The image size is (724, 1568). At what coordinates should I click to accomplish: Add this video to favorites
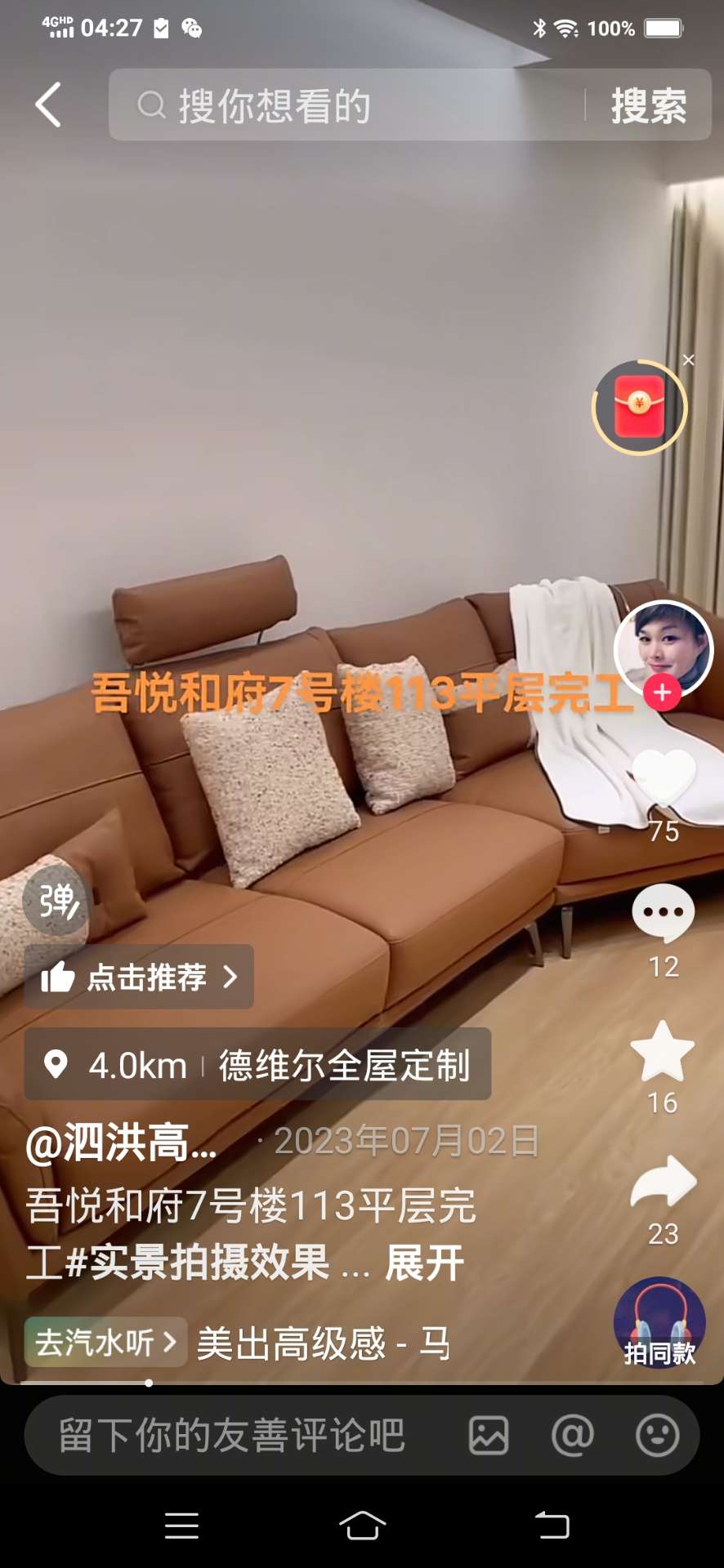coord(663,1051)
